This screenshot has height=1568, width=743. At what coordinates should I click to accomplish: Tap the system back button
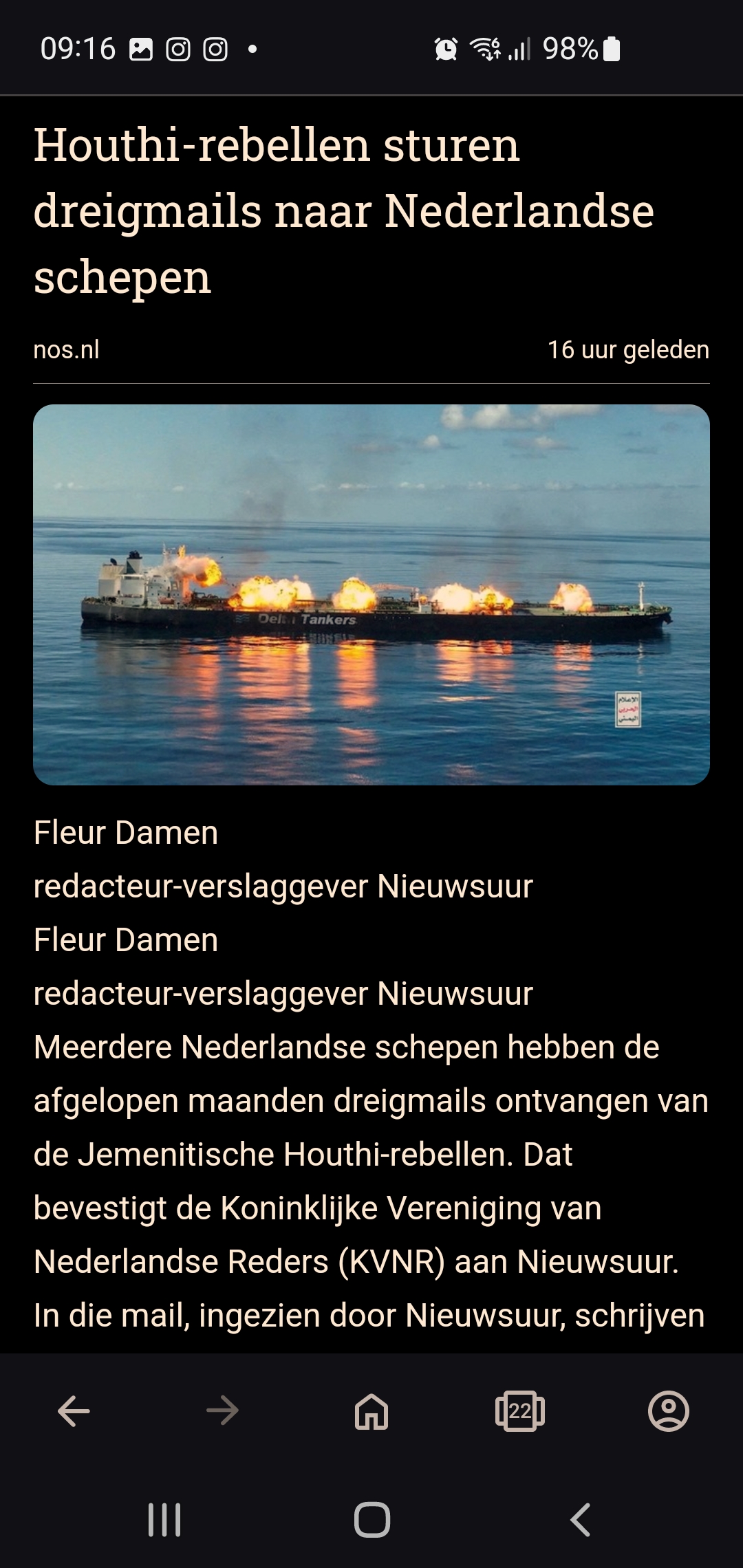pyautogui.click(x=580, y=1520)
